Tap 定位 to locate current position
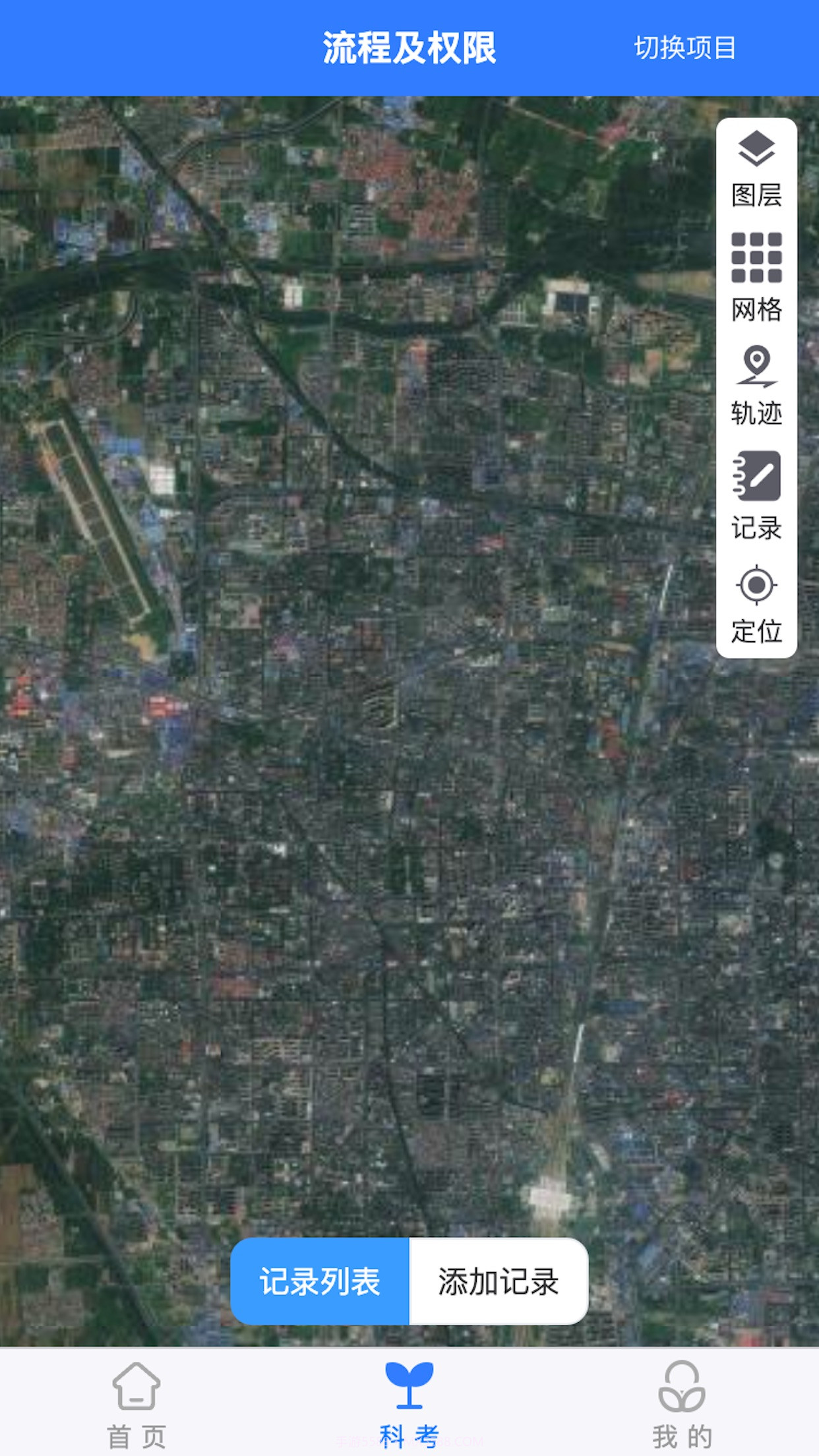The height and width of the screenshot is (1456, 819). pos(756,603)
